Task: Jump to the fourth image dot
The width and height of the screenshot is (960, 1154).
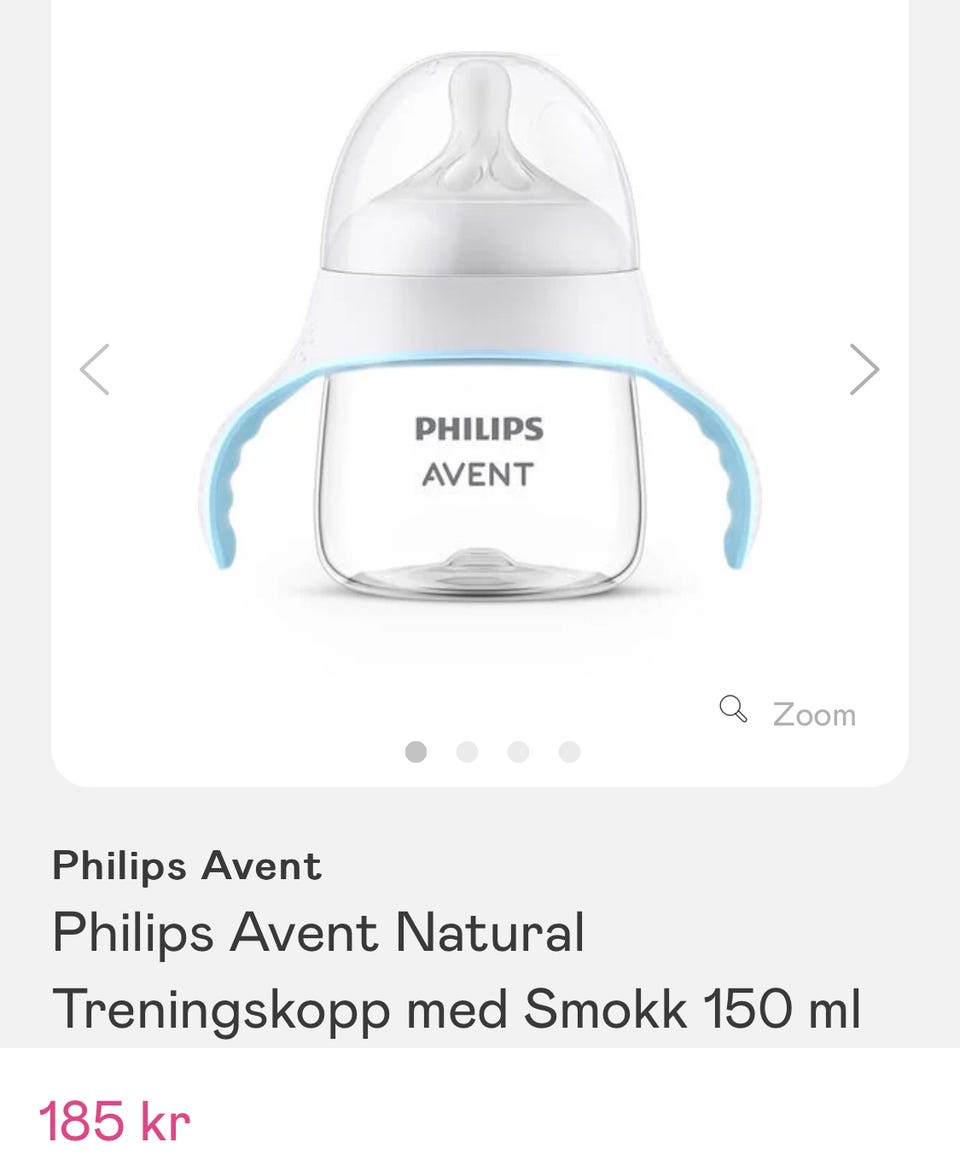Action: pyautogui.click(x=569, y=752)
